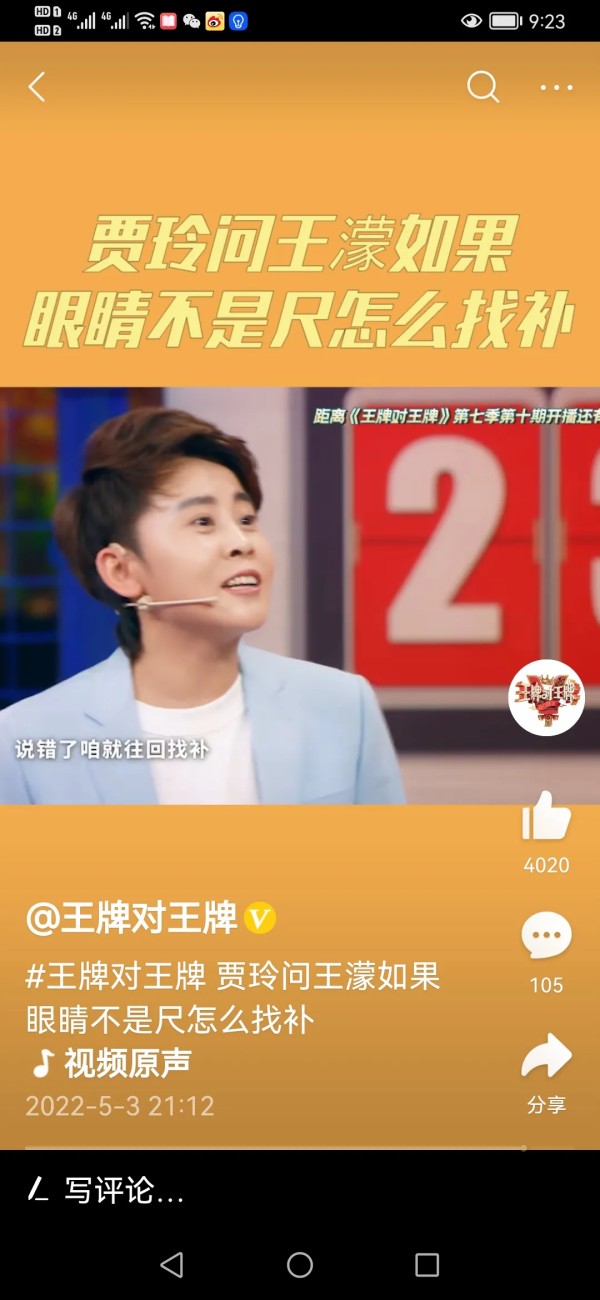
Task: Pause the playing video
Action: click(x=300, y=595)
